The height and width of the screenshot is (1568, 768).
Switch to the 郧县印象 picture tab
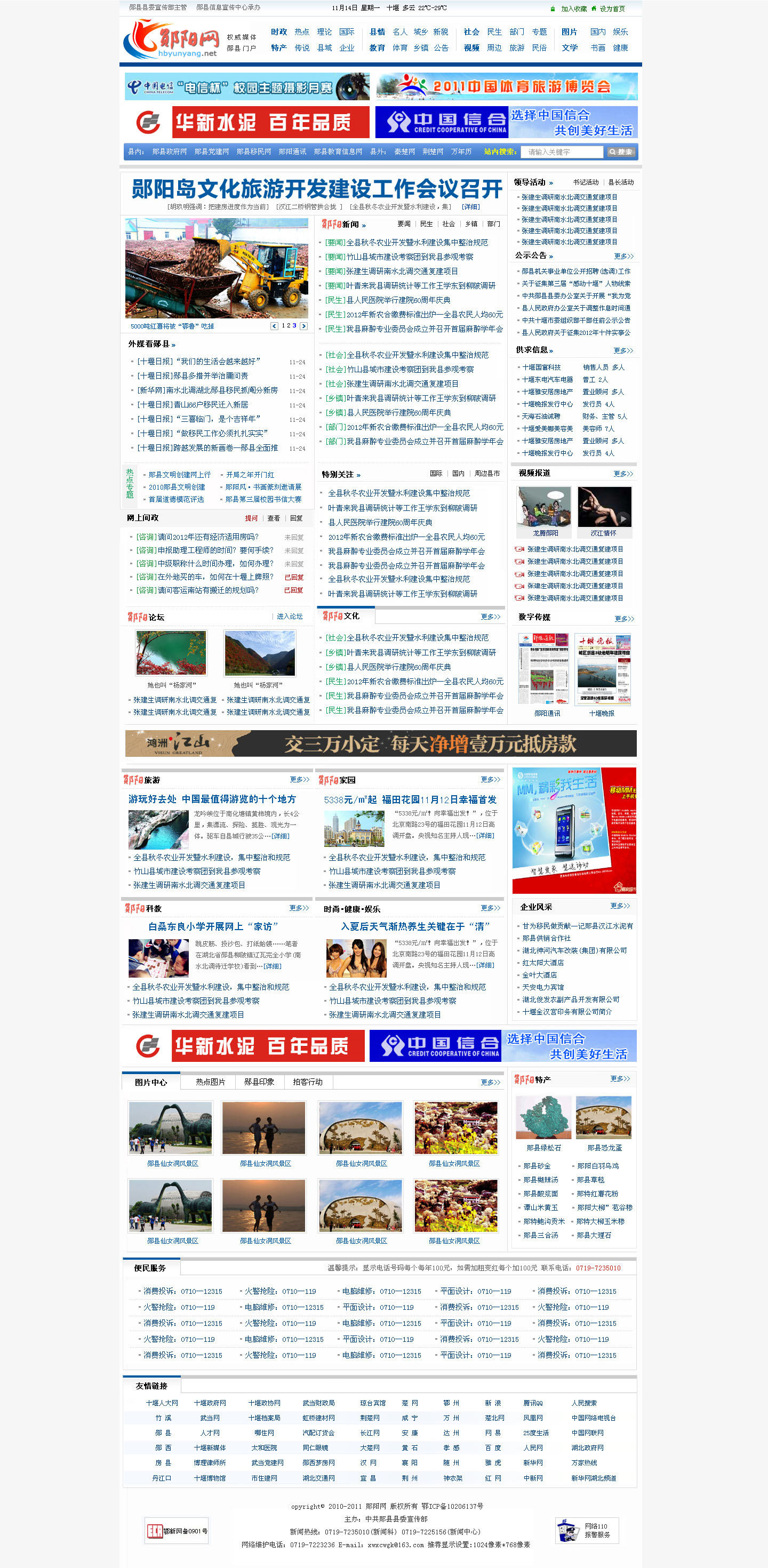[x=259, y=1082]
